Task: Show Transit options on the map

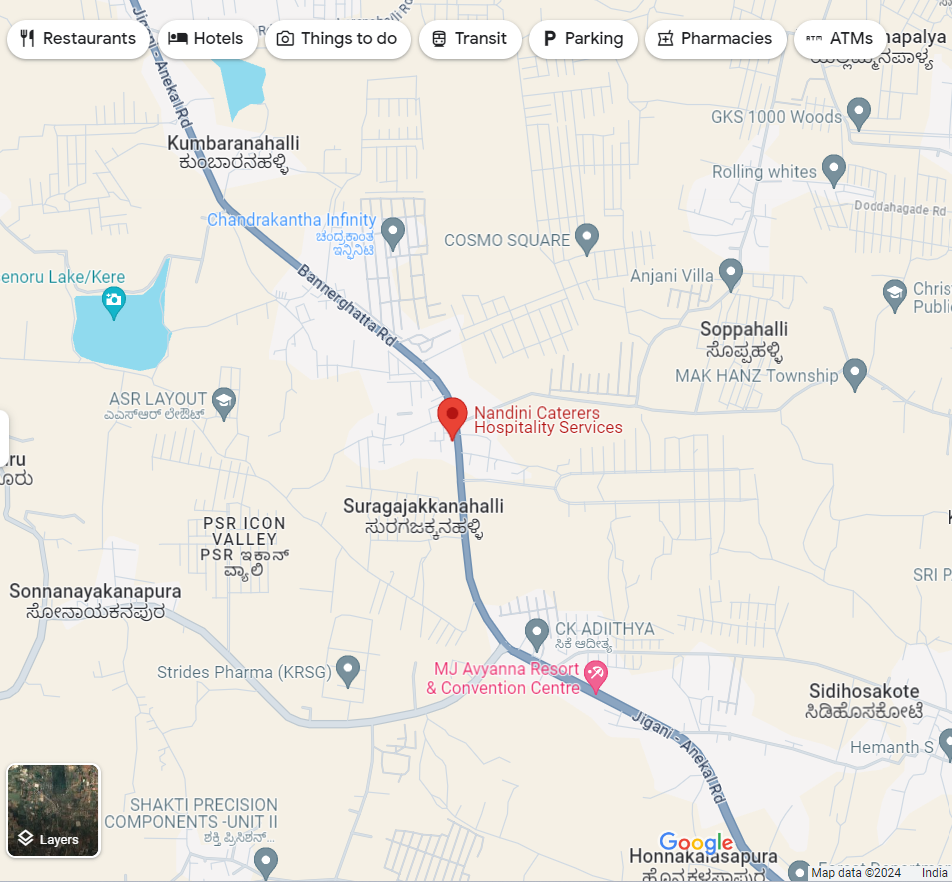Action: tap(470, 39)
